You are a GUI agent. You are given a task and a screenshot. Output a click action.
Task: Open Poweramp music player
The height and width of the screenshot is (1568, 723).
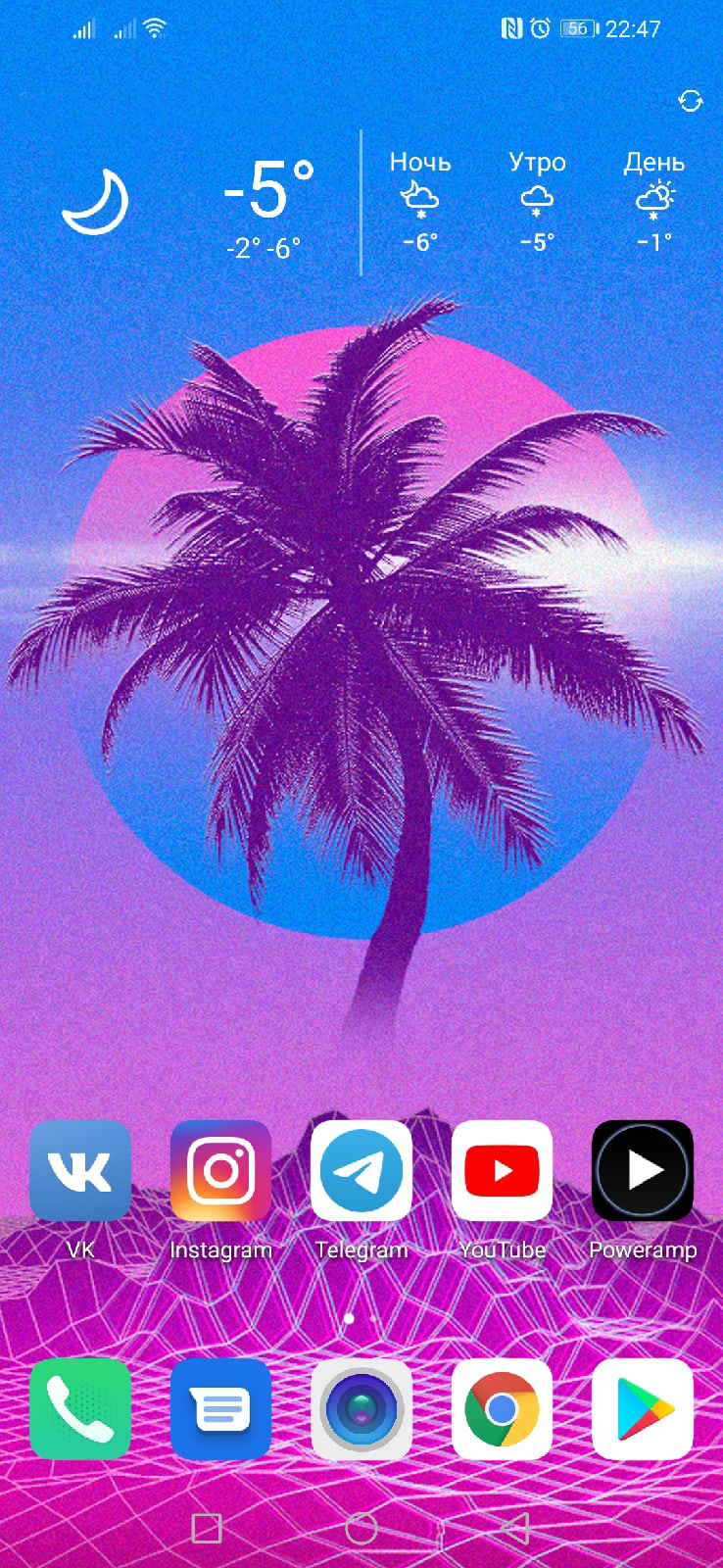pyautogui.click(x=643, y=1170)
